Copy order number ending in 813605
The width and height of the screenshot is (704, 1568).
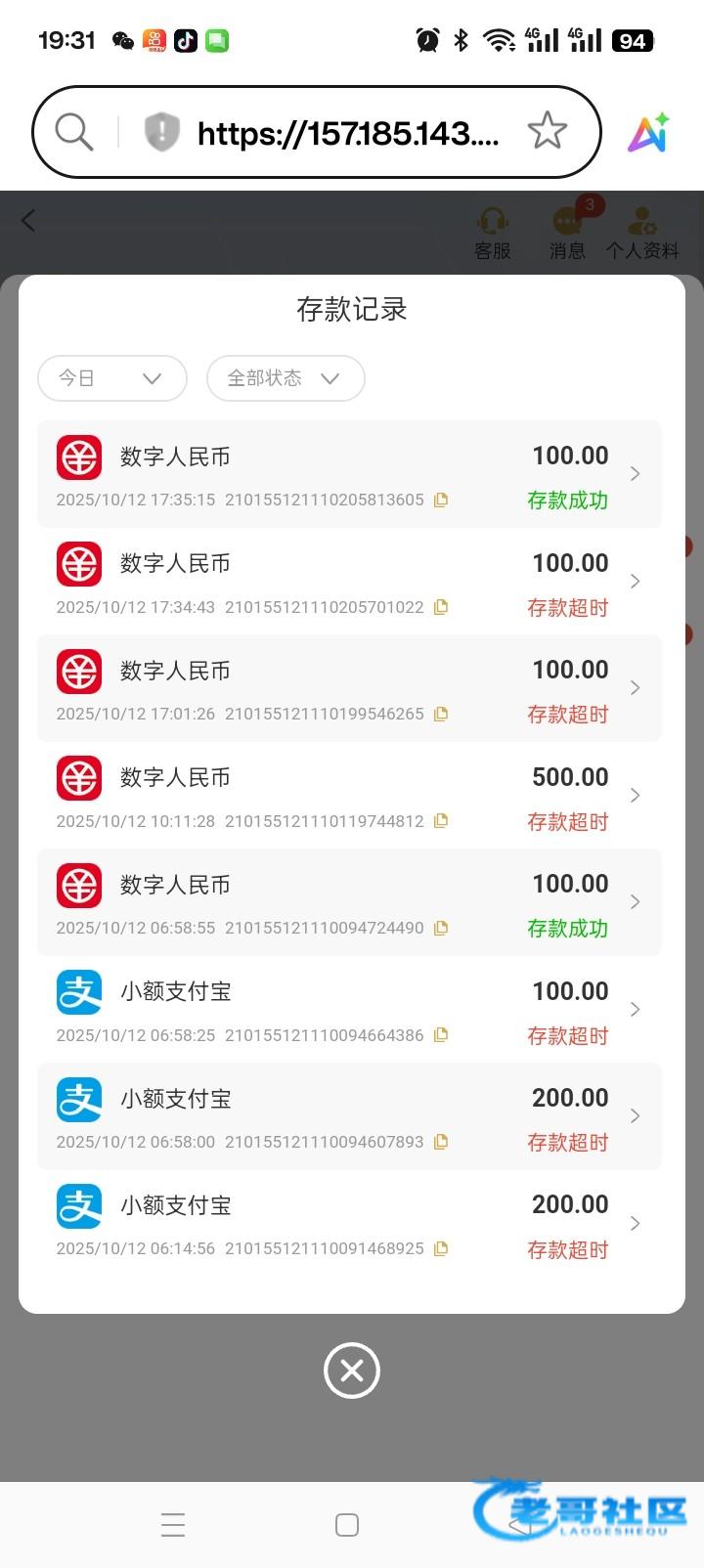pyautogui.click(x=441, y=501)
